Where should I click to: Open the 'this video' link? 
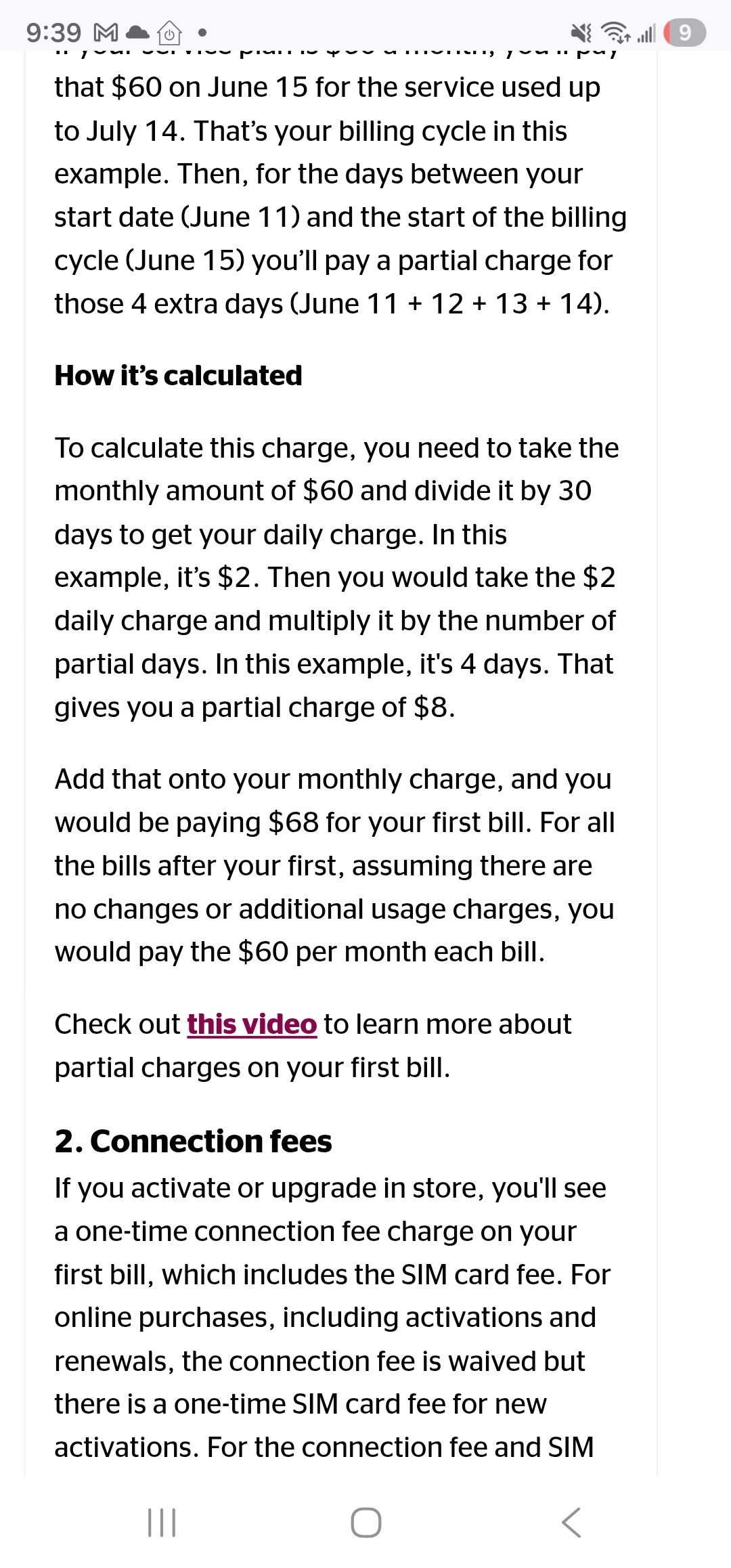coord(252,1024)
